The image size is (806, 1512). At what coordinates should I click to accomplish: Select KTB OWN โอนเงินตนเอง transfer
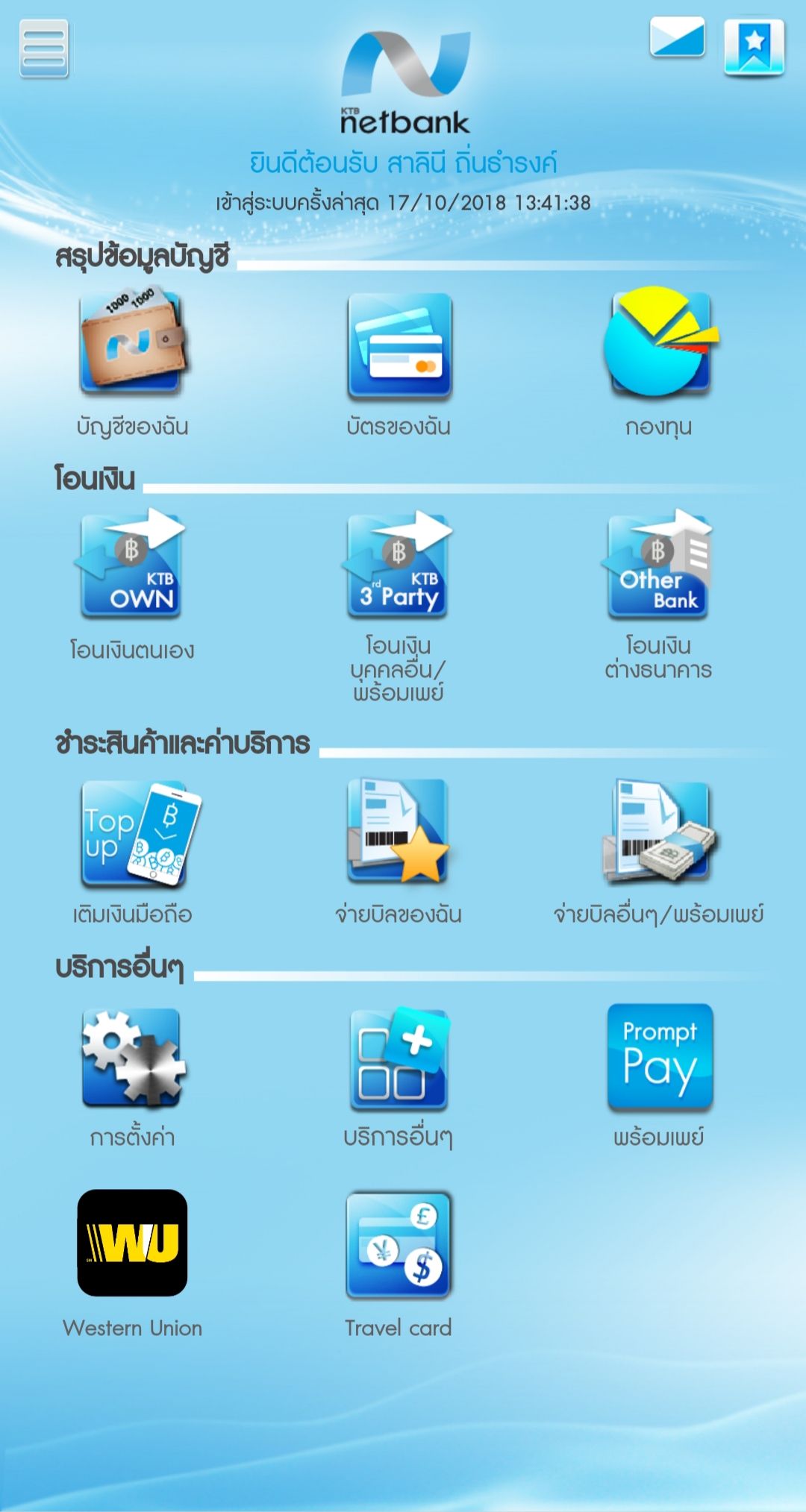(x=131, y=565)
